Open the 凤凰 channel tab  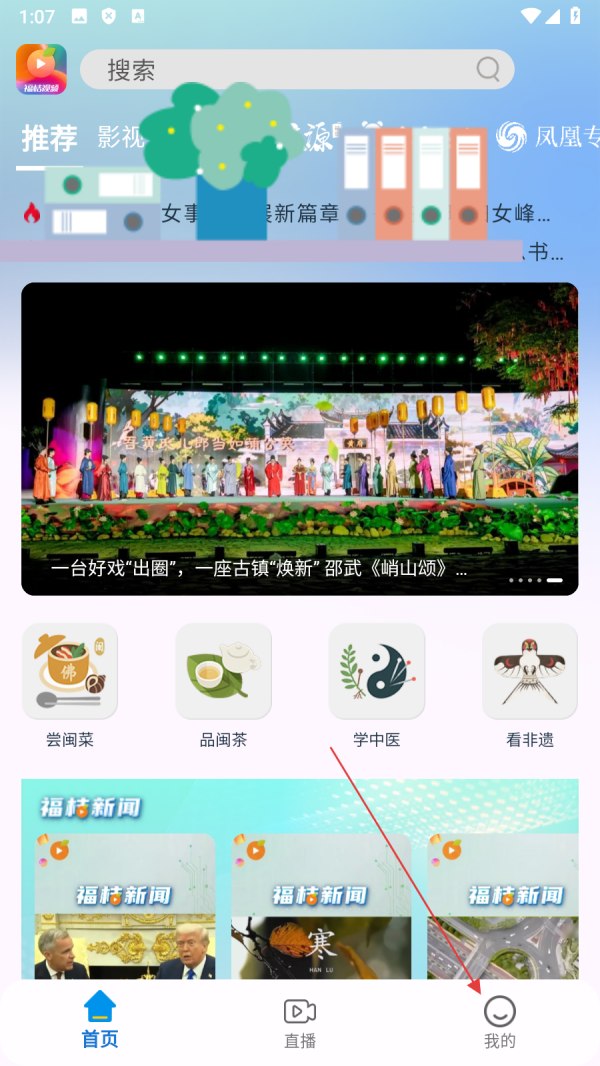550,137
